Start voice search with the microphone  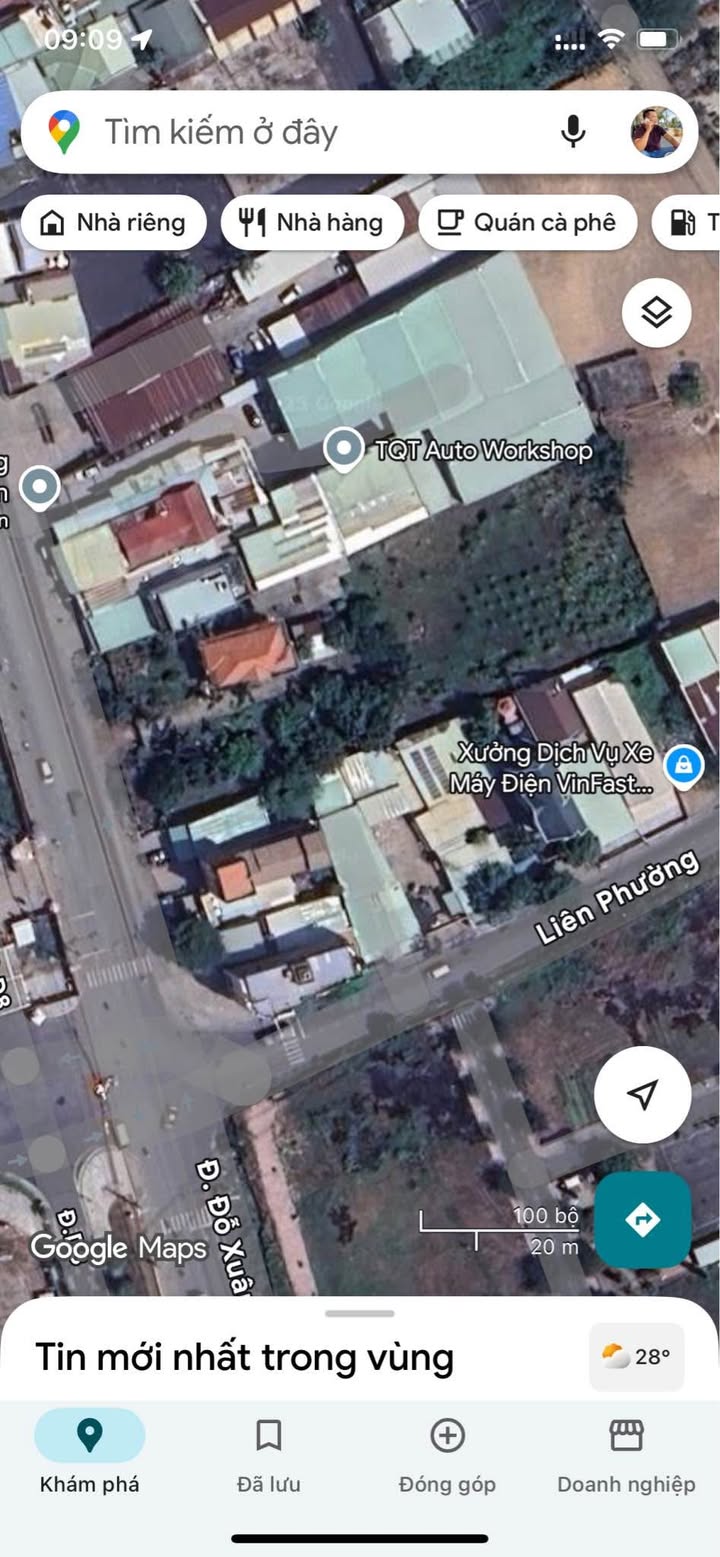[573, 132]
